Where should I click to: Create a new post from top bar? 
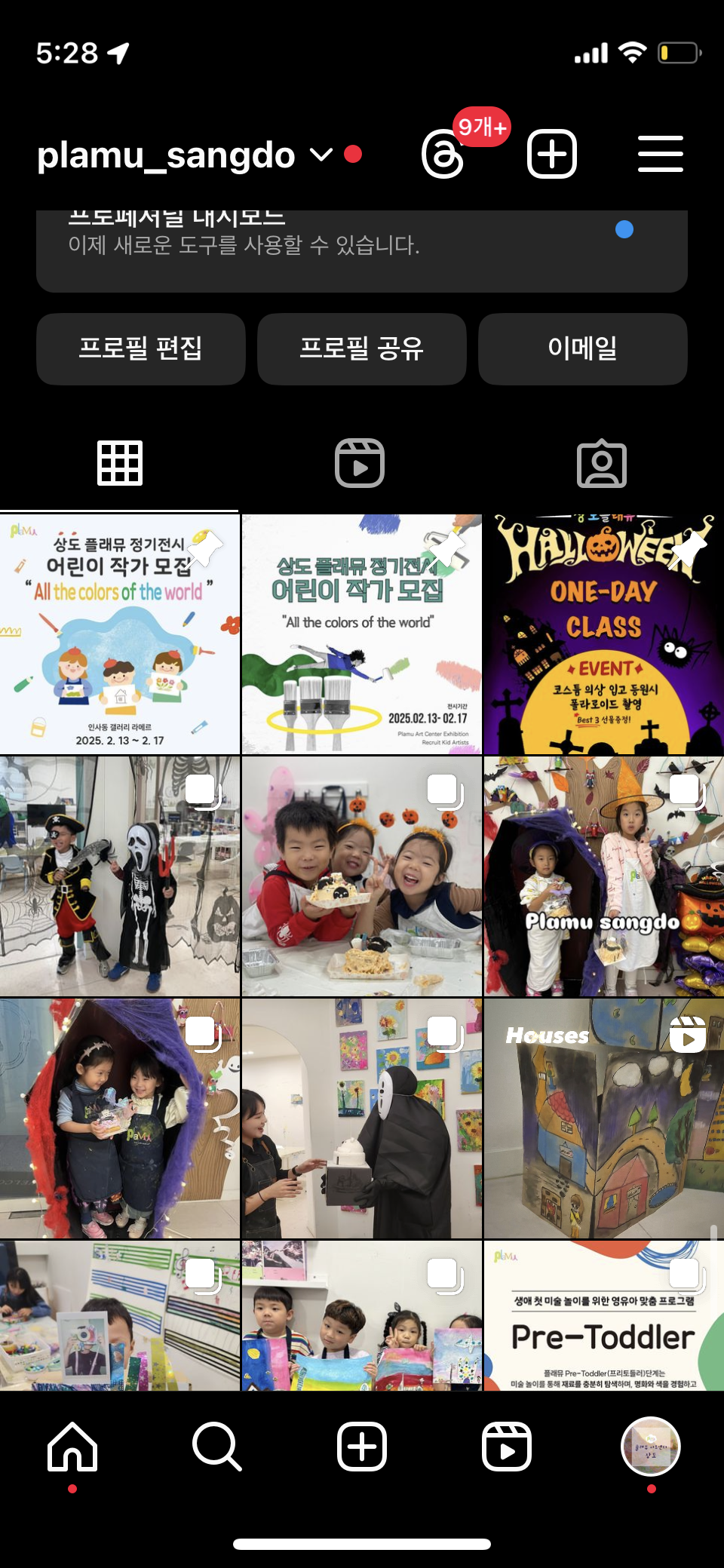coord(551,154)
